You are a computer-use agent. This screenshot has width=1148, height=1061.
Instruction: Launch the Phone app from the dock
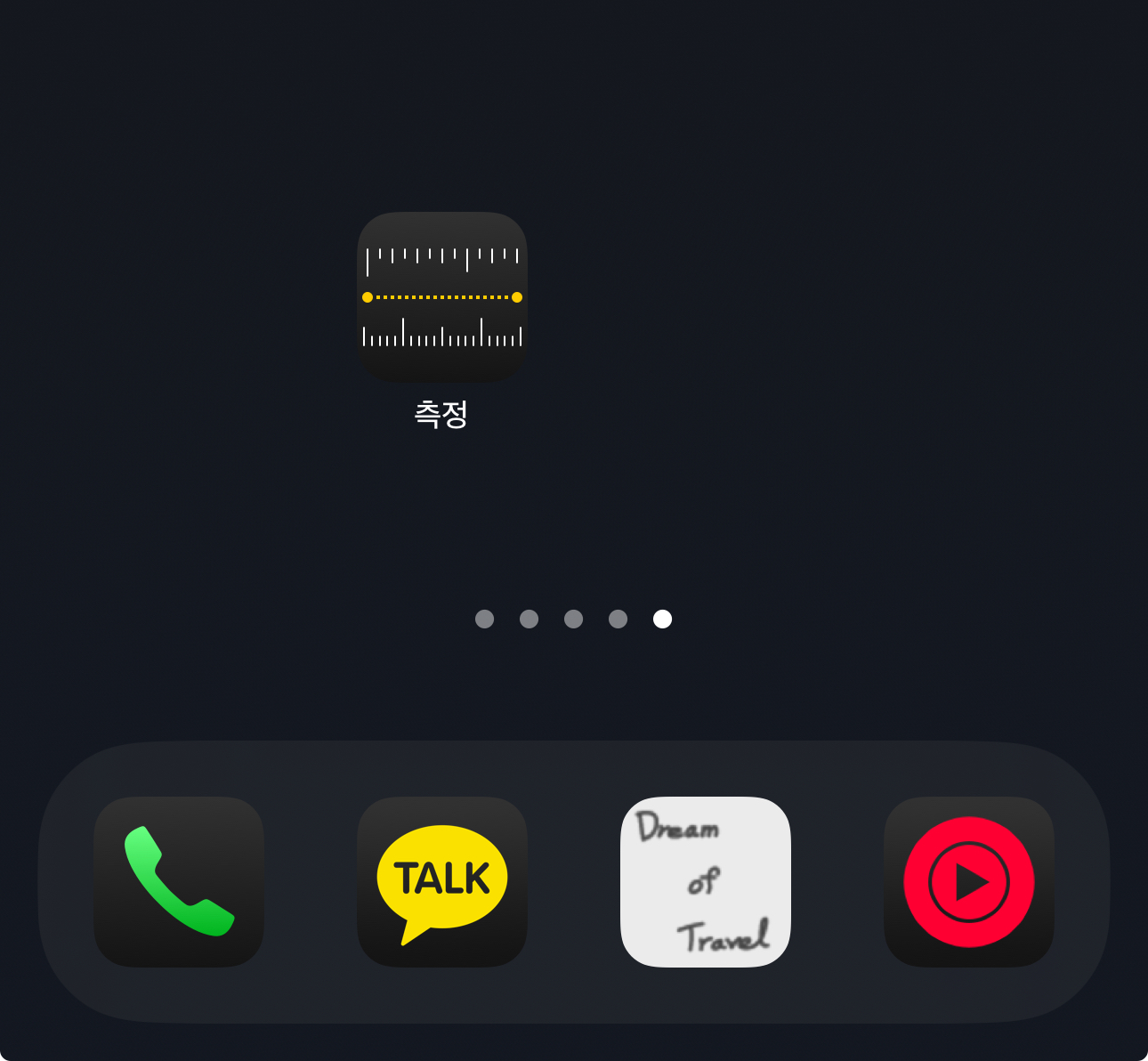click(179, 881)
